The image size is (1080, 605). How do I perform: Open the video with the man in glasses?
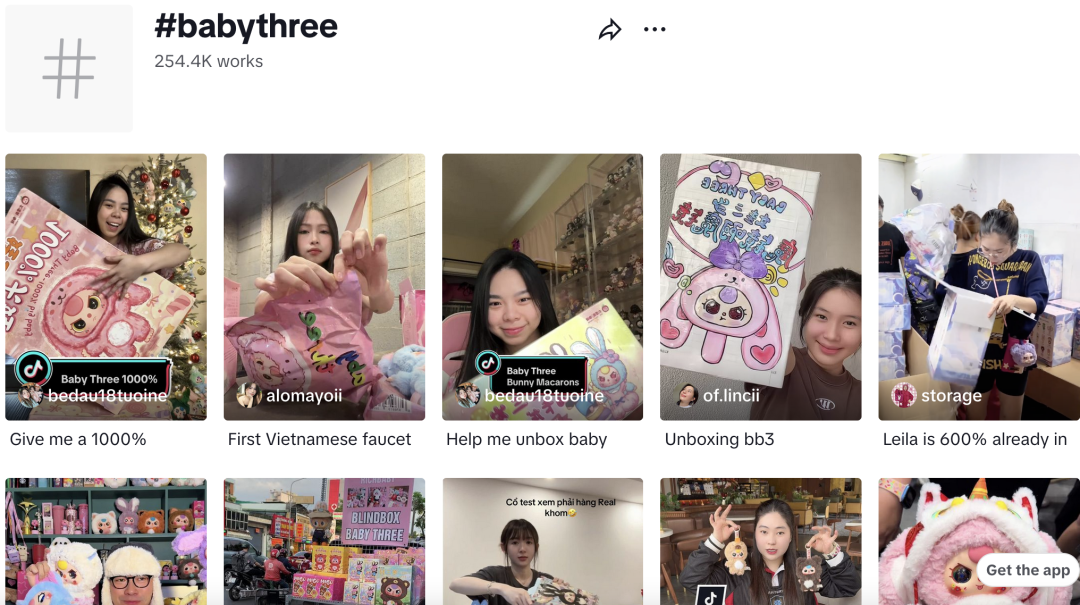[x=106, y=541]
